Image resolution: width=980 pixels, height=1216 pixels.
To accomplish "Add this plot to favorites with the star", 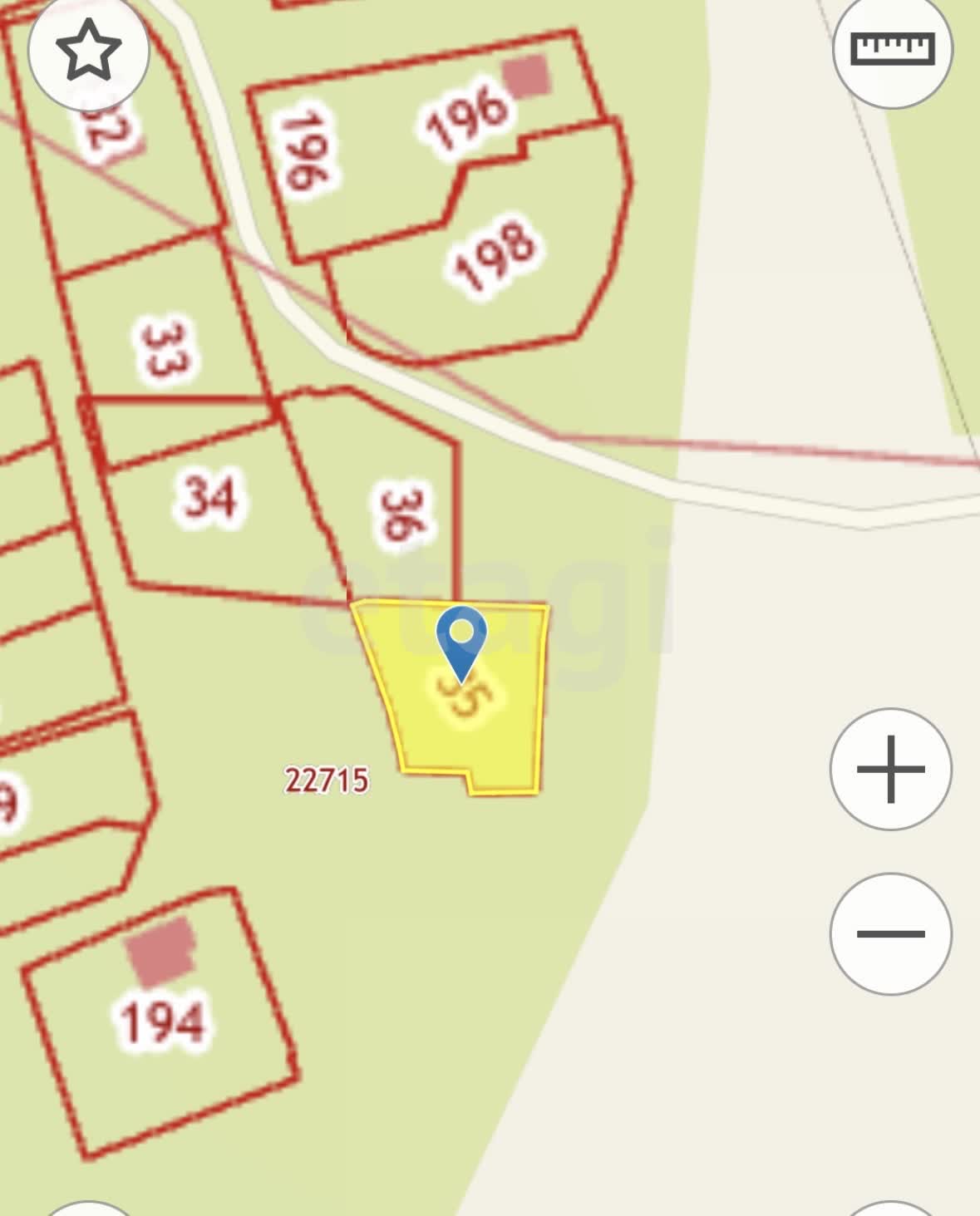I will 88,50.
